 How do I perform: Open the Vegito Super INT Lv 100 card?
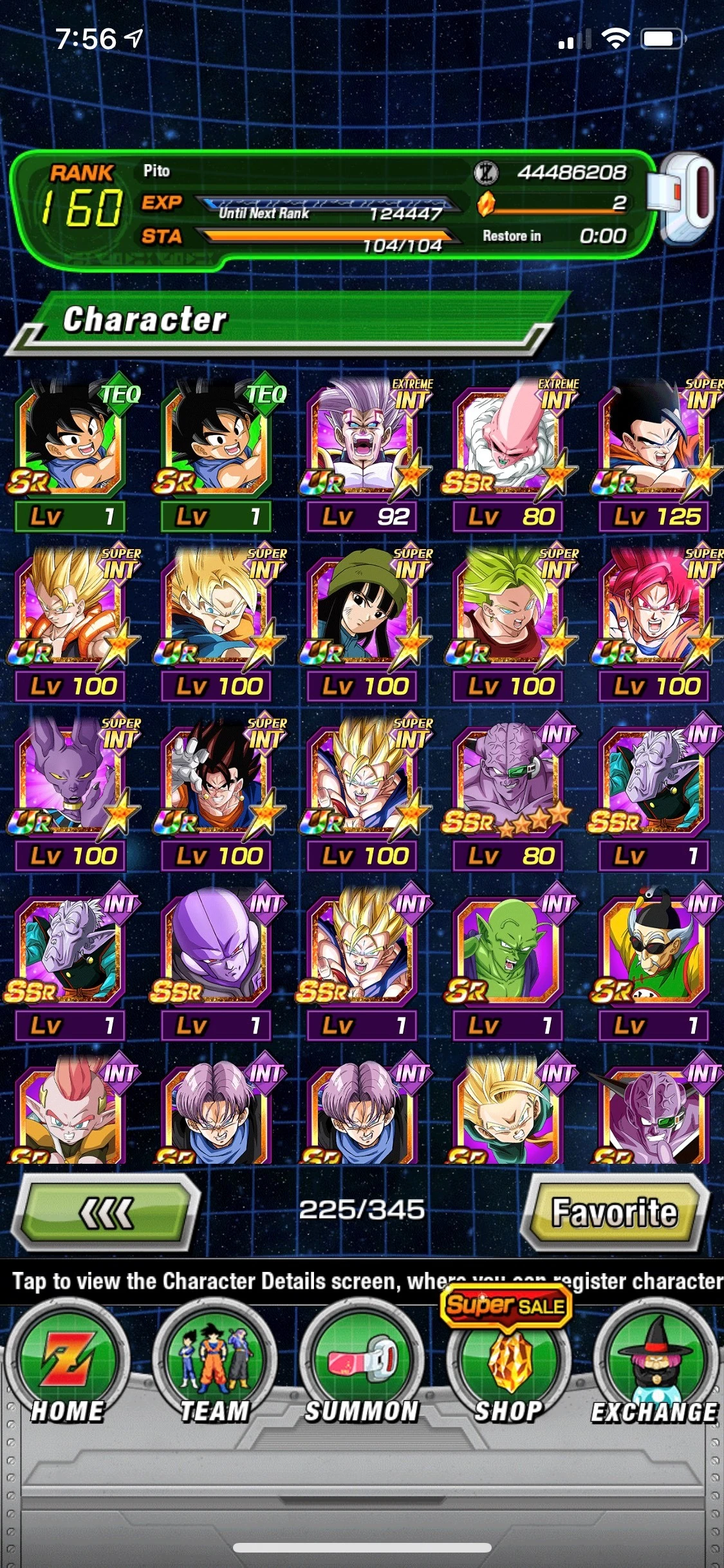pyautogui.click(x=216, y=782)
